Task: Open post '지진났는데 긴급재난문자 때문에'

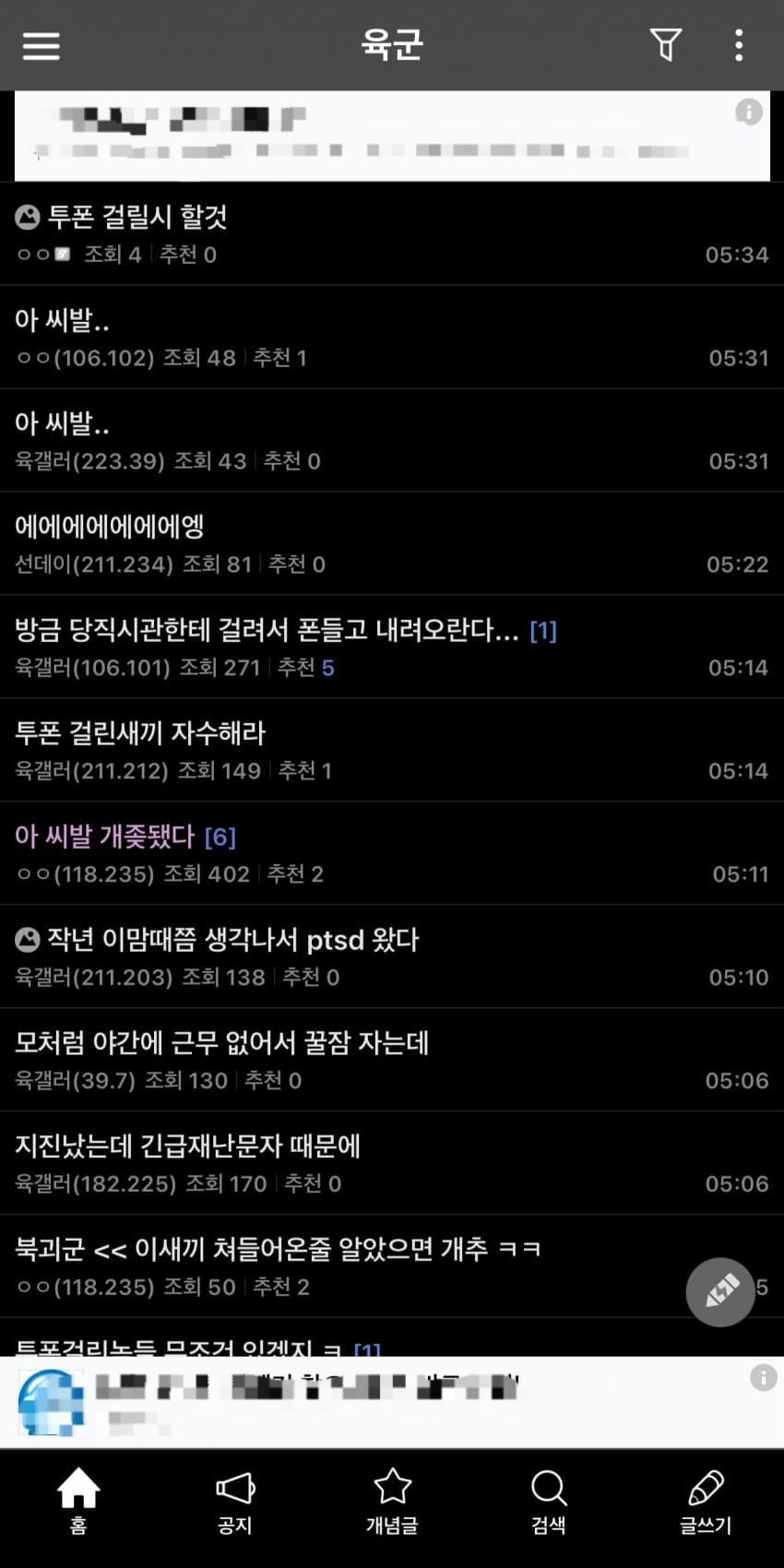Action: tap(187, 1146)
